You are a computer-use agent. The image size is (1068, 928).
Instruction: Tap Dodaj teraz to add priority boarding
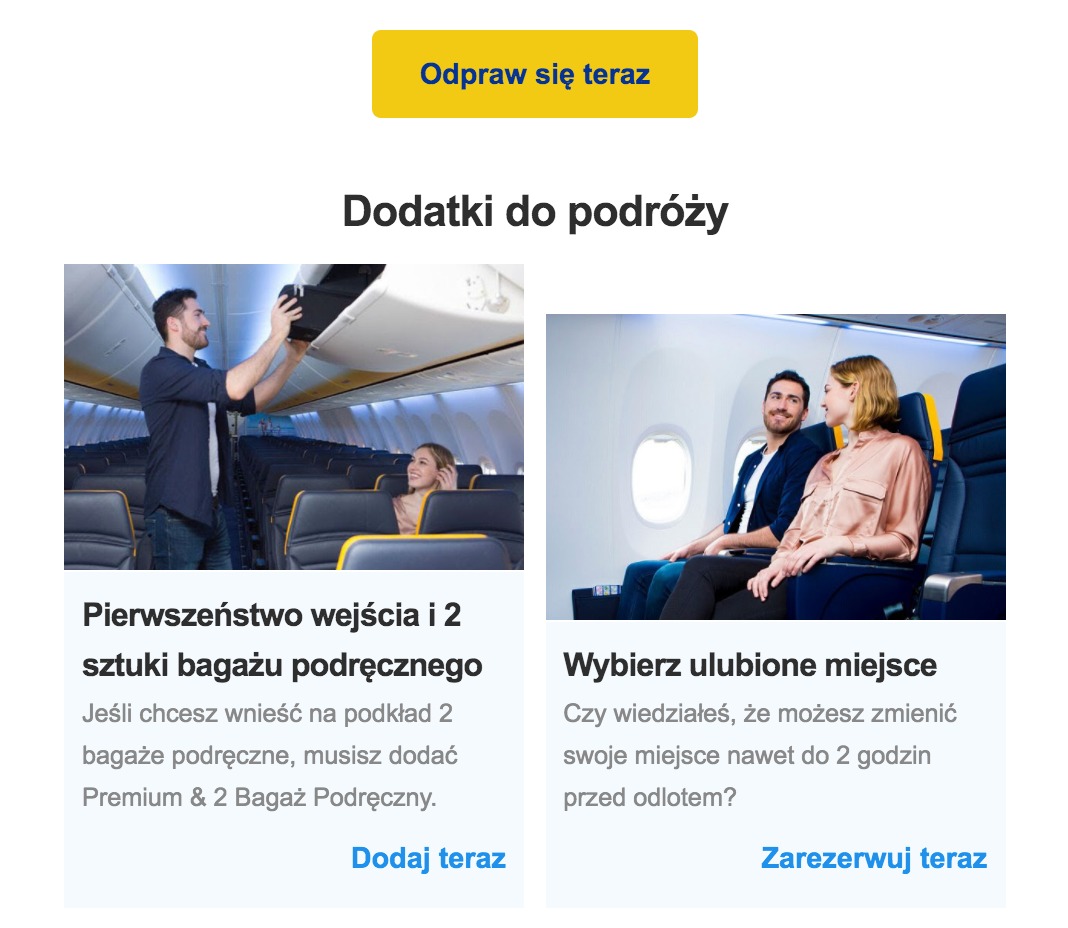tap(428, 858)
